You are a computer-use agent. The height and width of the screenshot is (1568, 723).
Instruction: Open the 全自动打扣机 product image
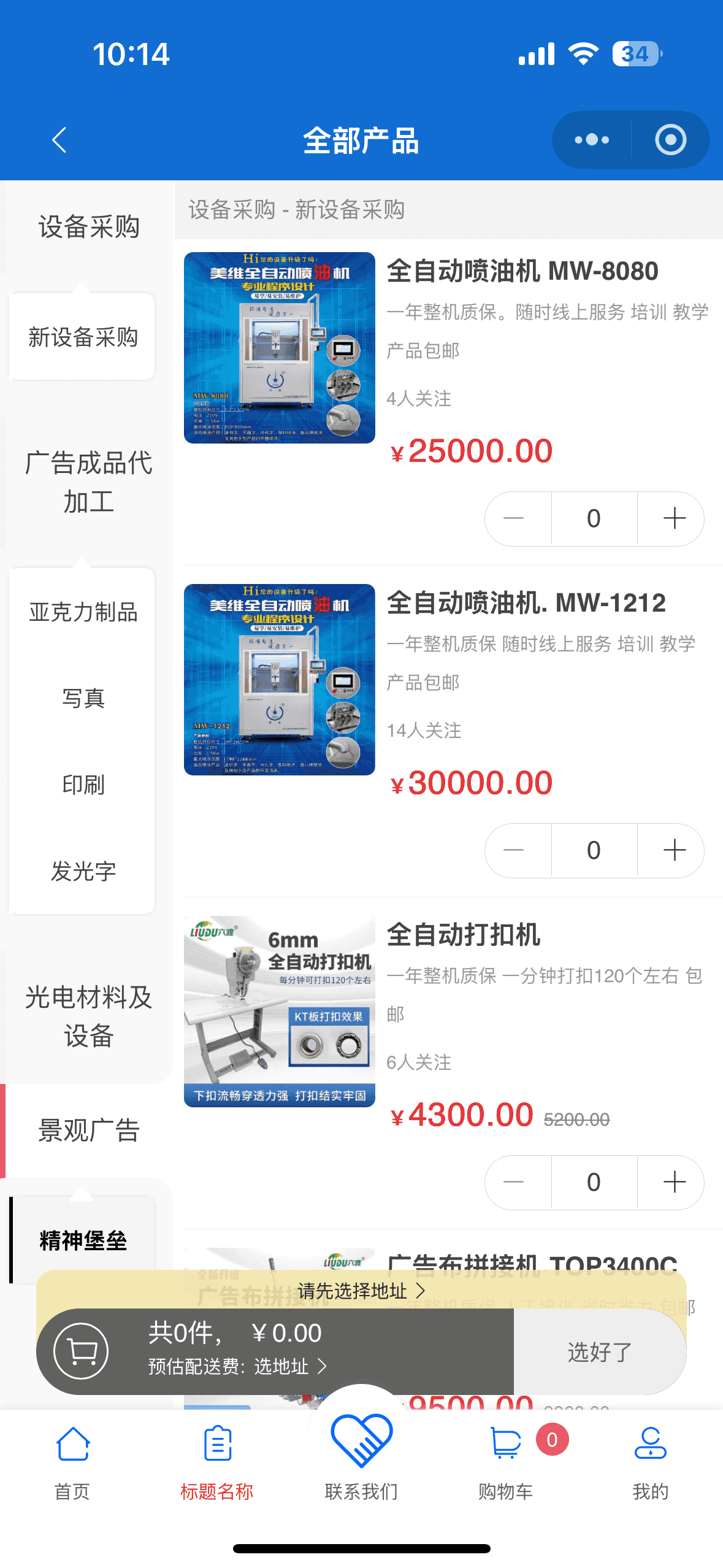(280, 1012)
